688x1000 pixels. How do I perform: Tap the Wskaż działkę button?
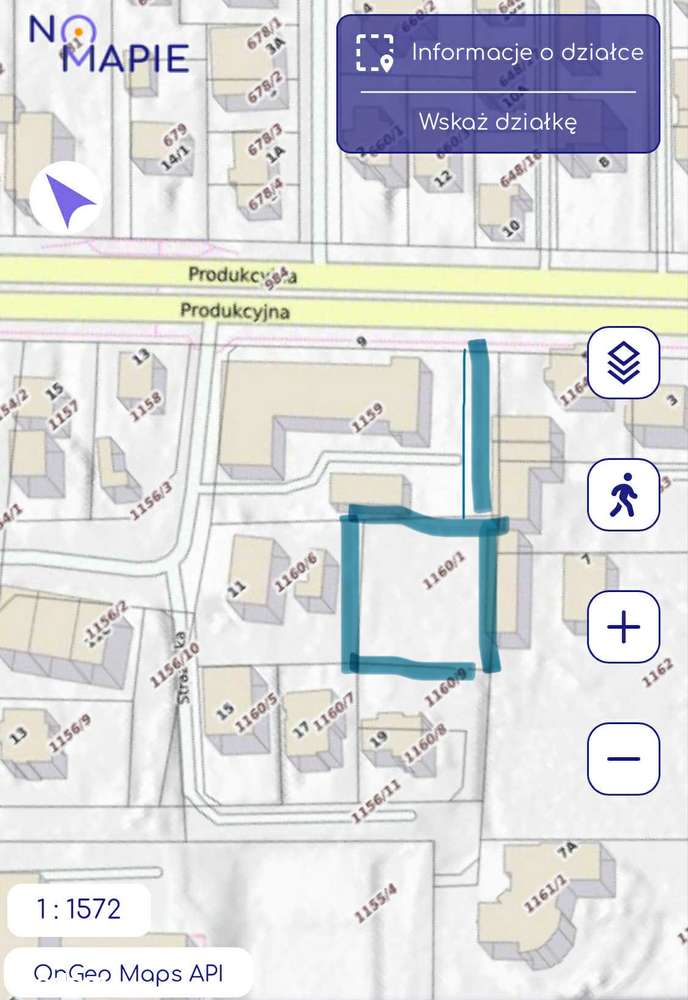click(x=497, y=122)
